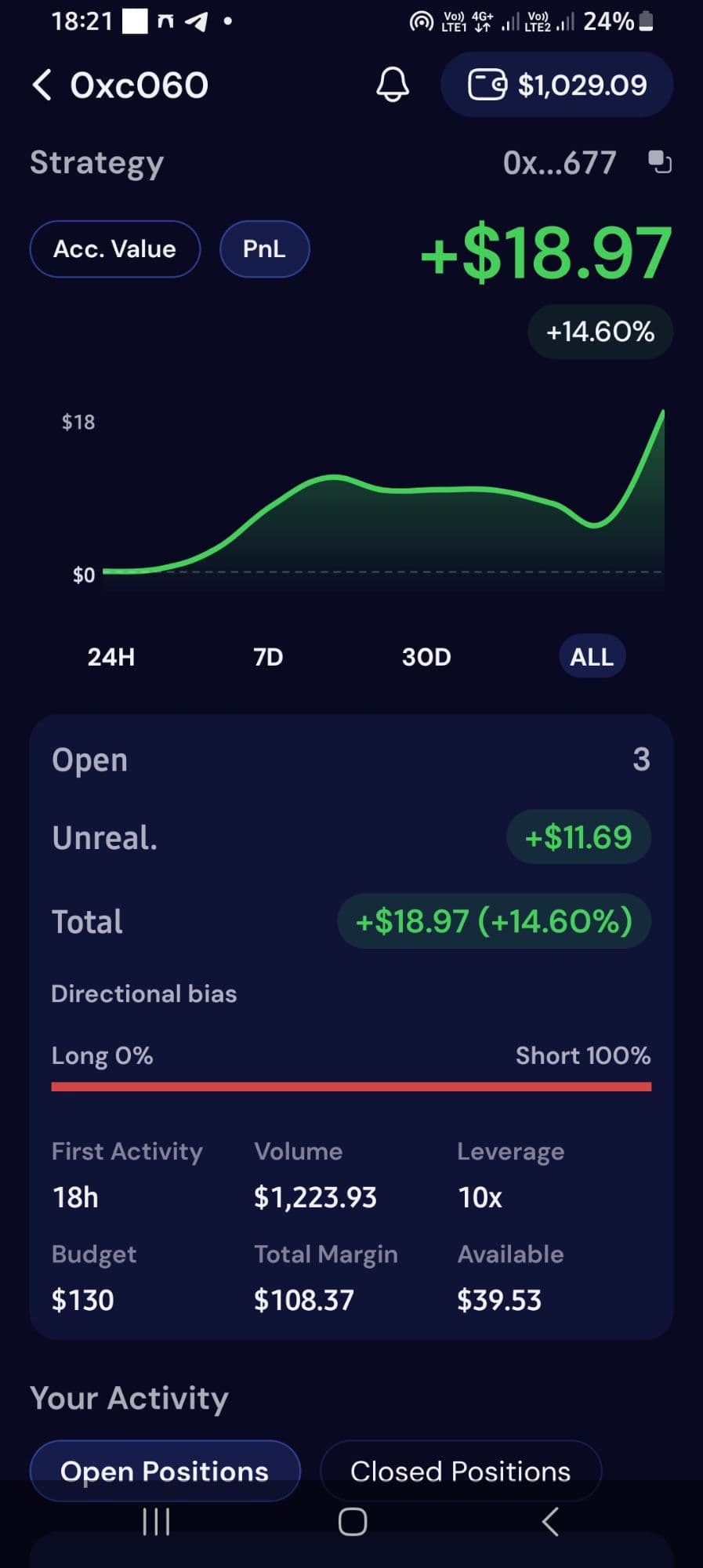Open the wallet balance $1,029.09
The width and height of the screenshot is (703, 1568).
coord(557,85)
